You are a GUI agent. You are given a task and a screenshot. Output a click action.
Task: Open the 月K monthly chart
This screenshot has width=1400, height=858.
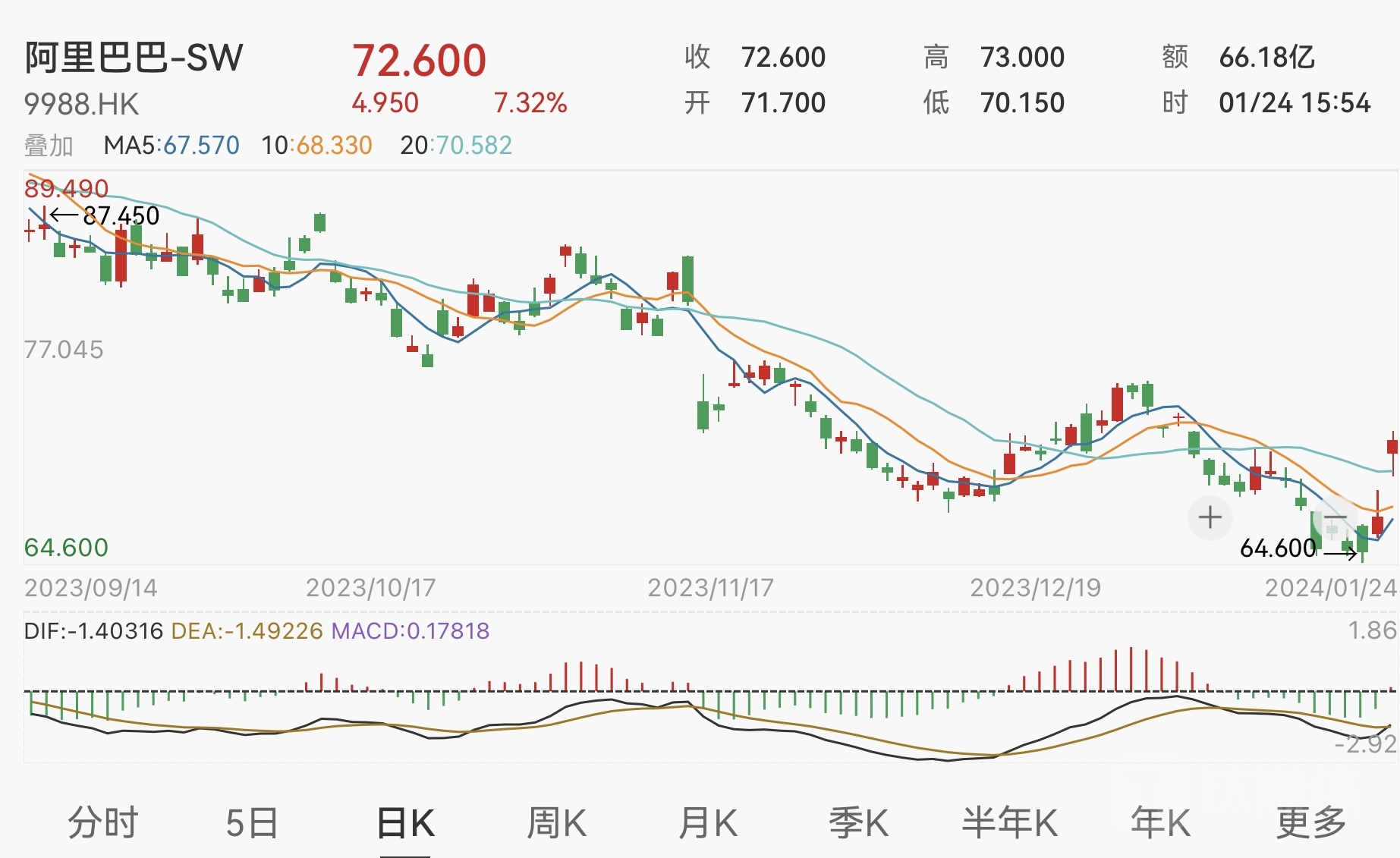[707, 823]
